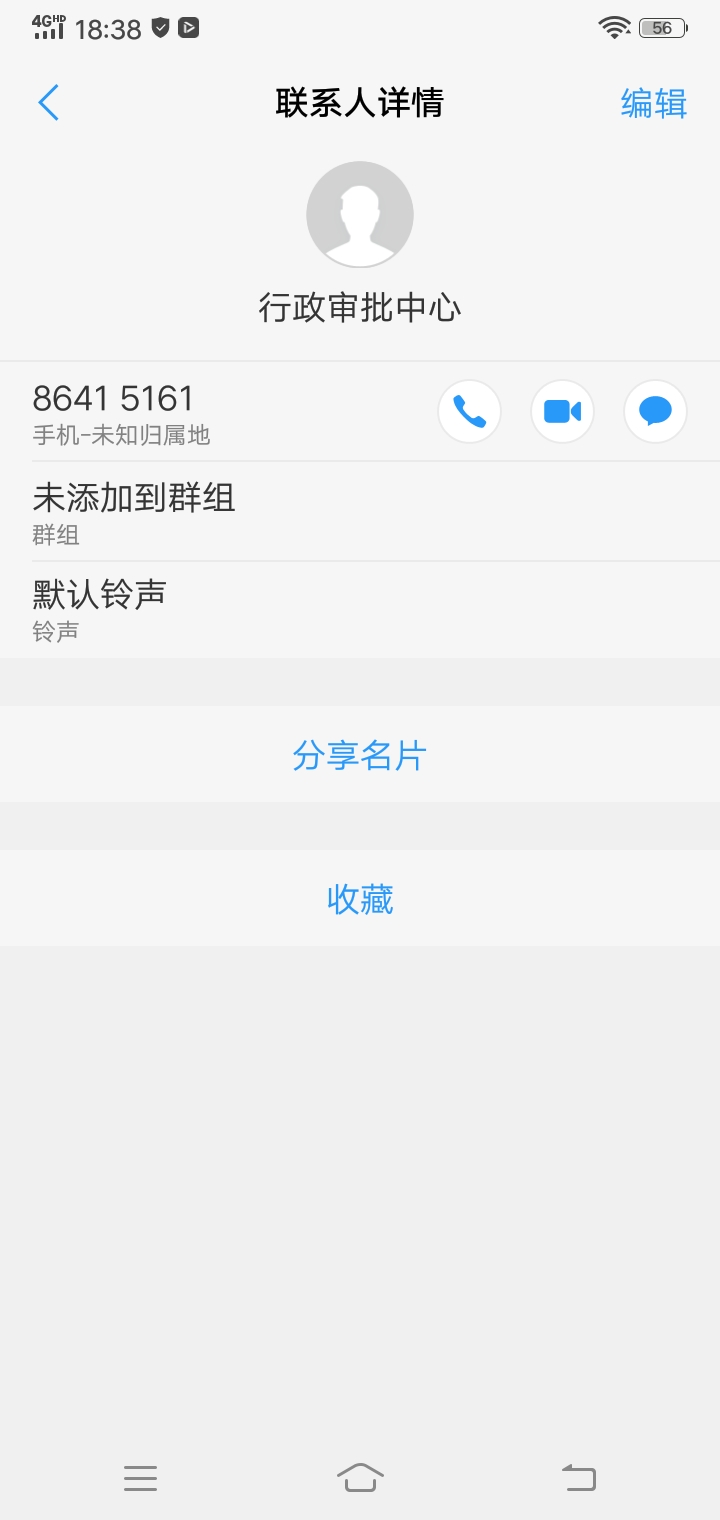Open the 群组 group setting row
The image size is (720, 1520).
tap(360, 512)
